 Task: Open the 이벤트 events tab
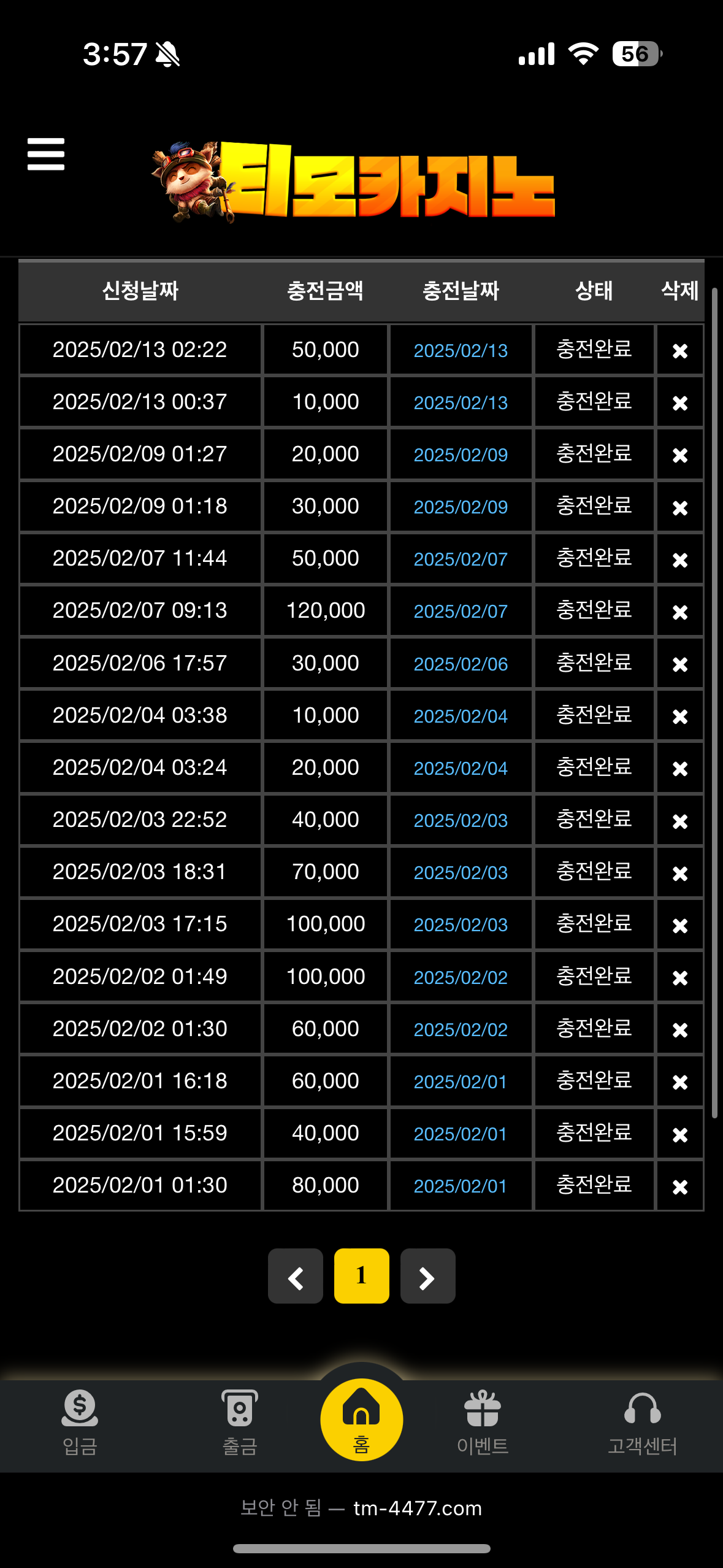point(483,1423)
